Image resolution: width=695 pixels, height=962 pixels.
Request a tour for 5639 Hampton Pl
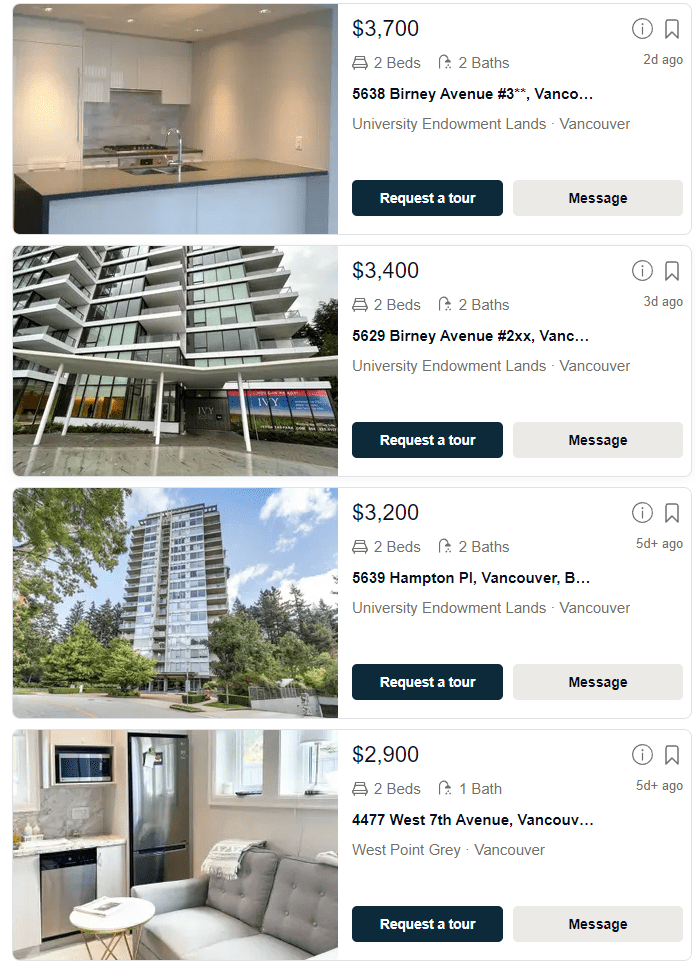[x=427, y=682]
